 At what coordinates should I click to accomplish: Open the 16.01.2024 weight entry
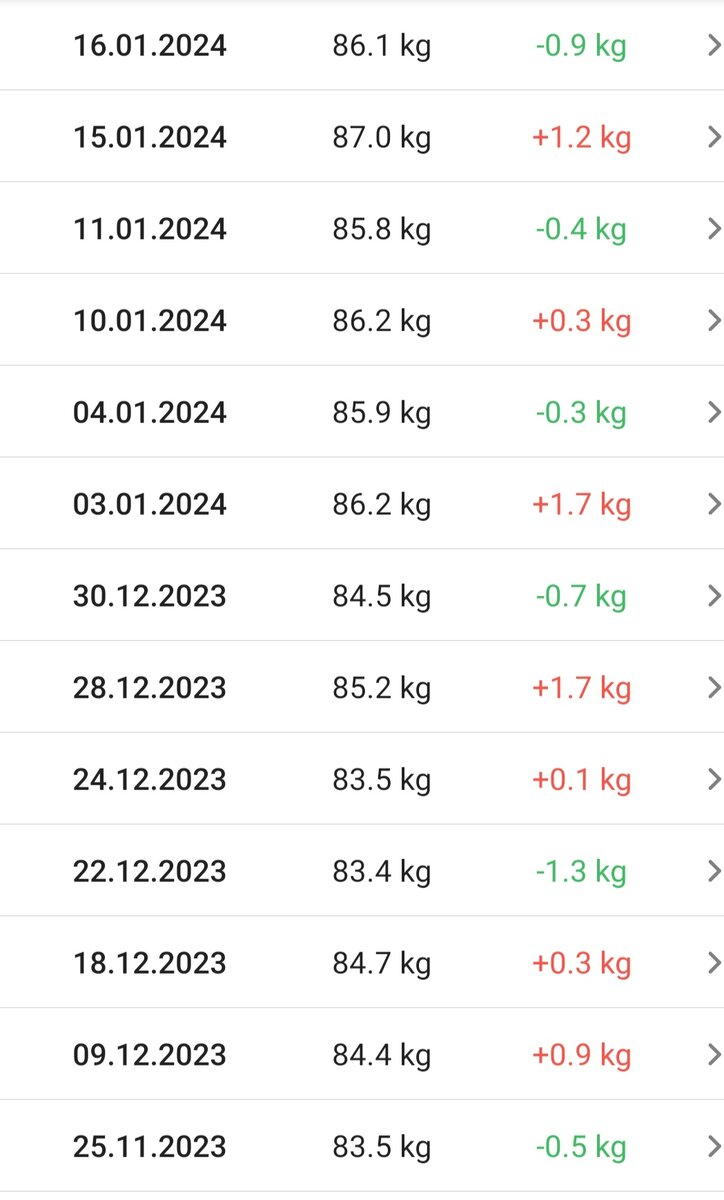point(362,46)
